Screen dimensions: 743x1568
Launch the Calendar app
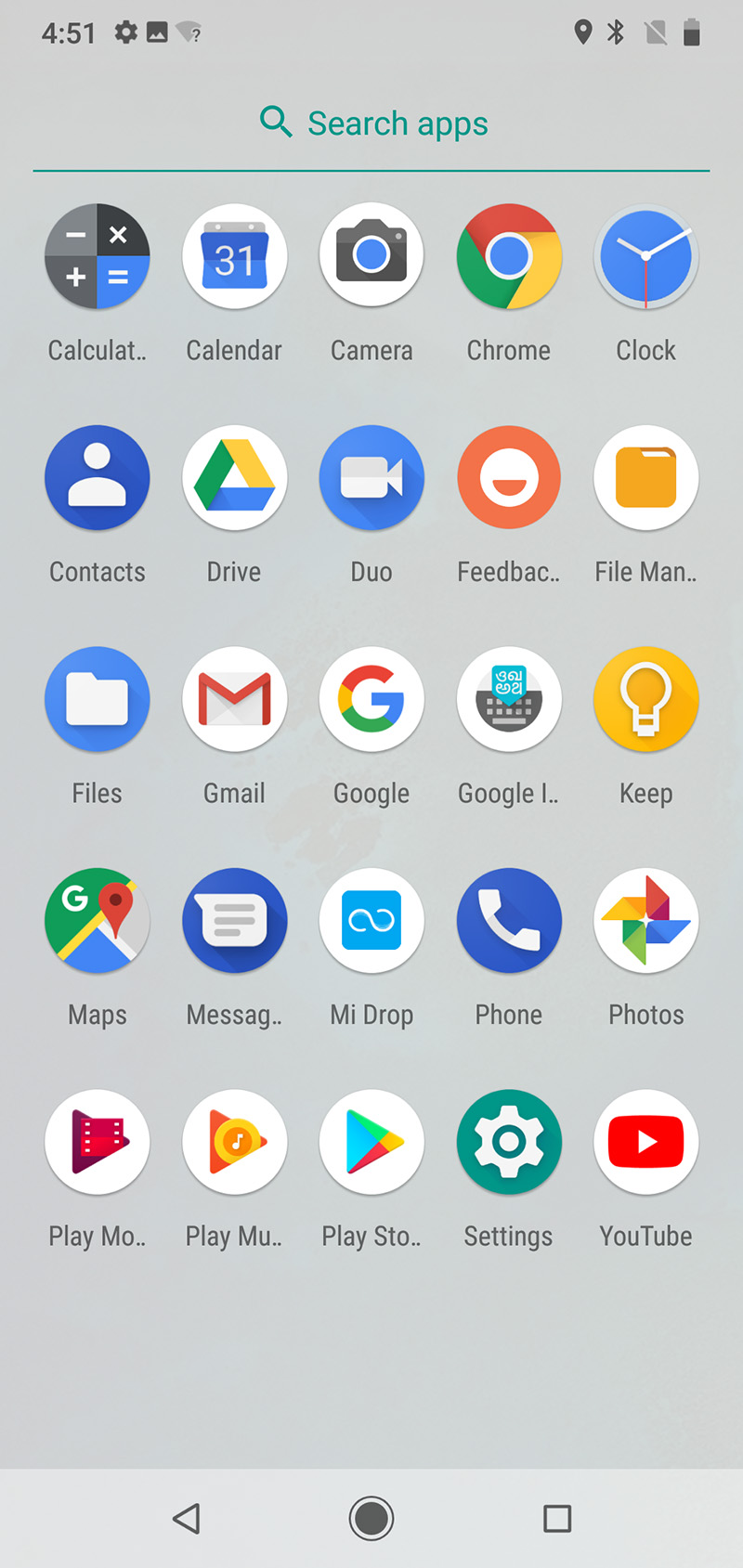coord(234,257)
